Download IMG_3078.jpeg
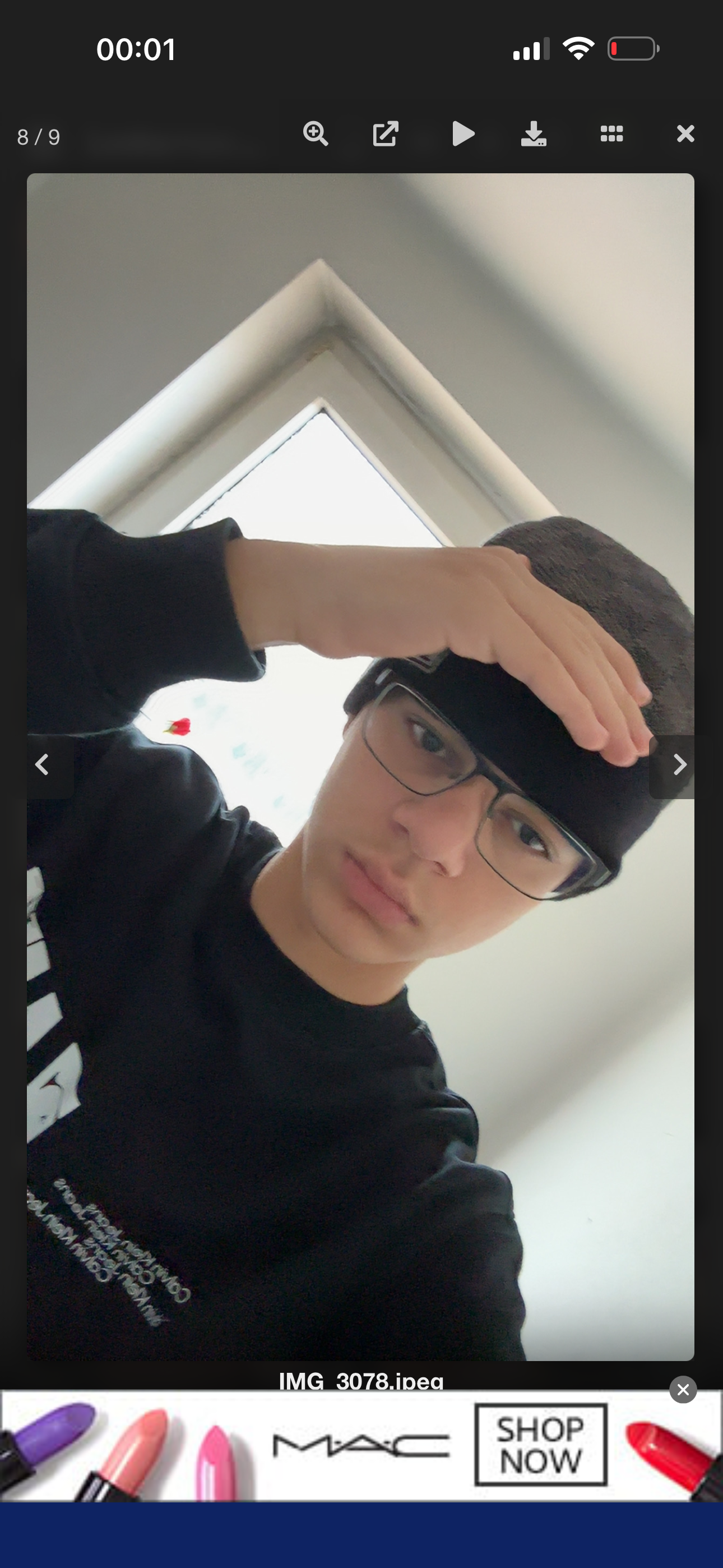723x1568 pixels. point(534,133)
